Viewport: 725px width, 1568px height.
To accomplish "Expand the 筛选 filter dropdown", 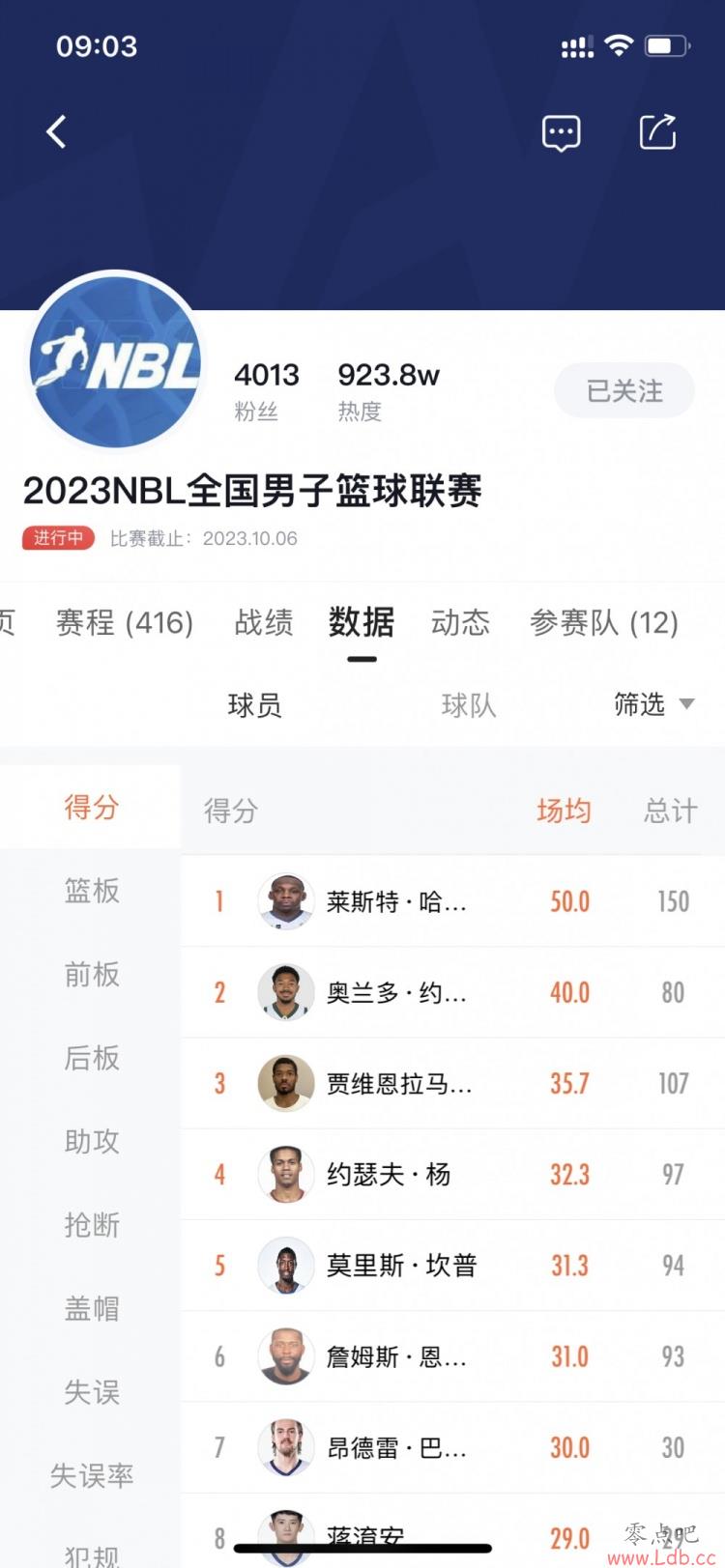I will click(653, 704).
